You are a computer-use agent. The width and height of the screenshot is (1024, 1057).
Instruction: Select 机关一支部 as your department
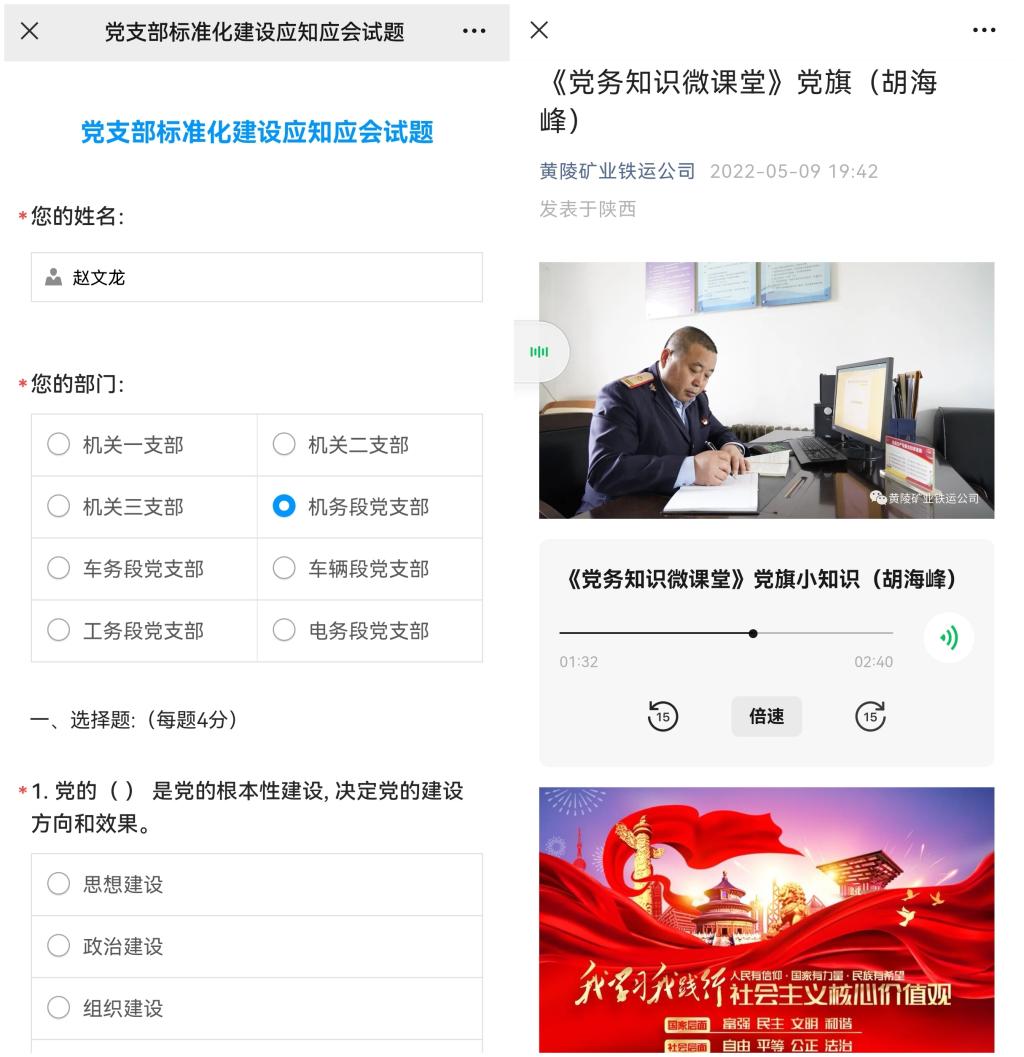click(x=59, y=445)
